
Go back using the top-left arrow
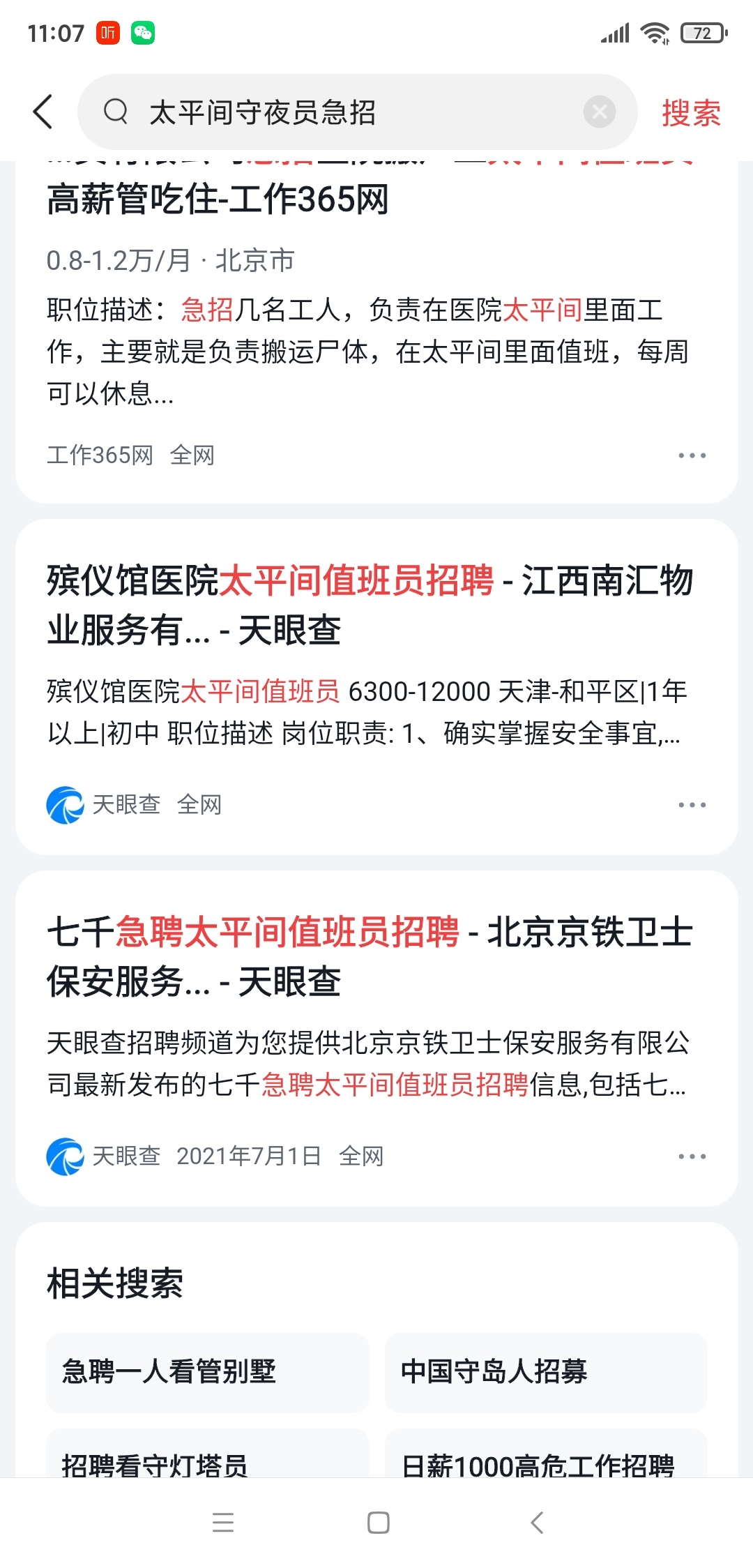click(43, 112)
